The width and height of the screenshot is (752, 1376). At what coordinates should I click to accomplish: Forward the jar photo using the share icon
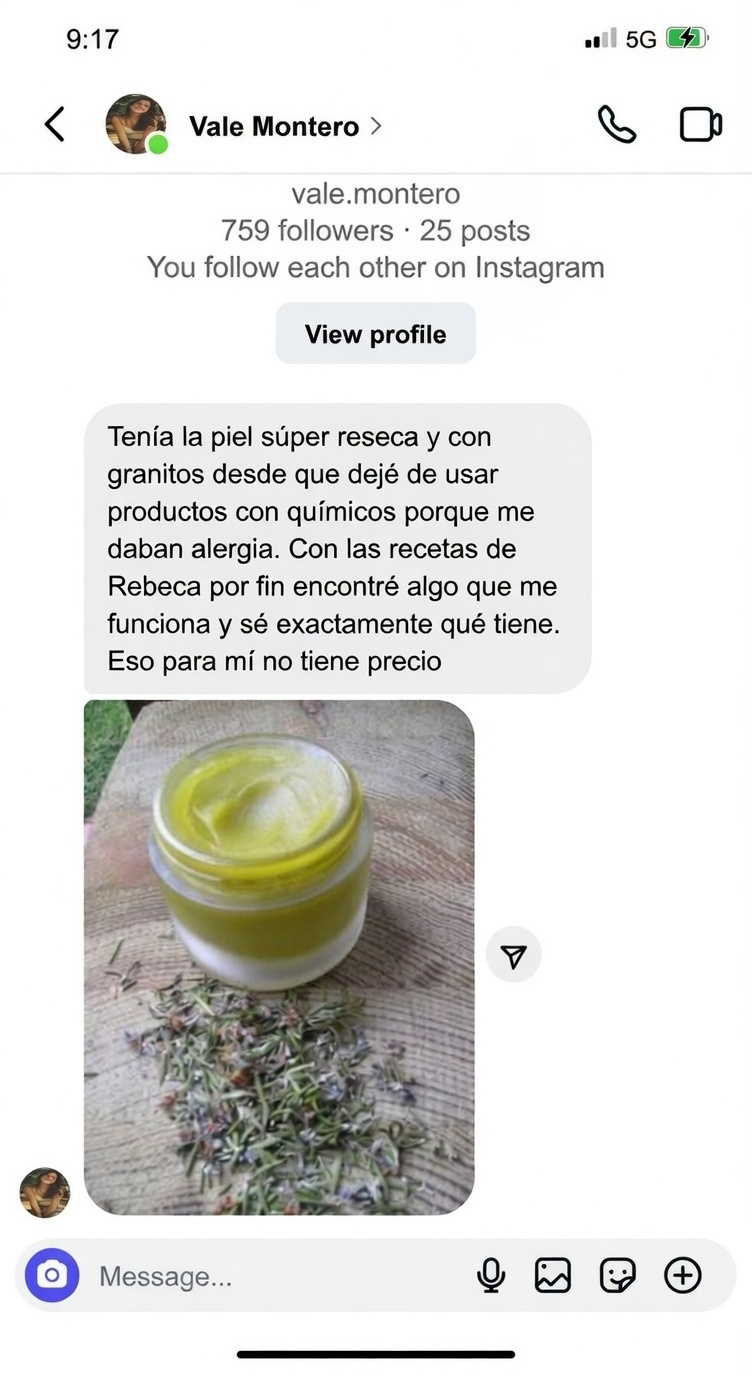point(513,954)
